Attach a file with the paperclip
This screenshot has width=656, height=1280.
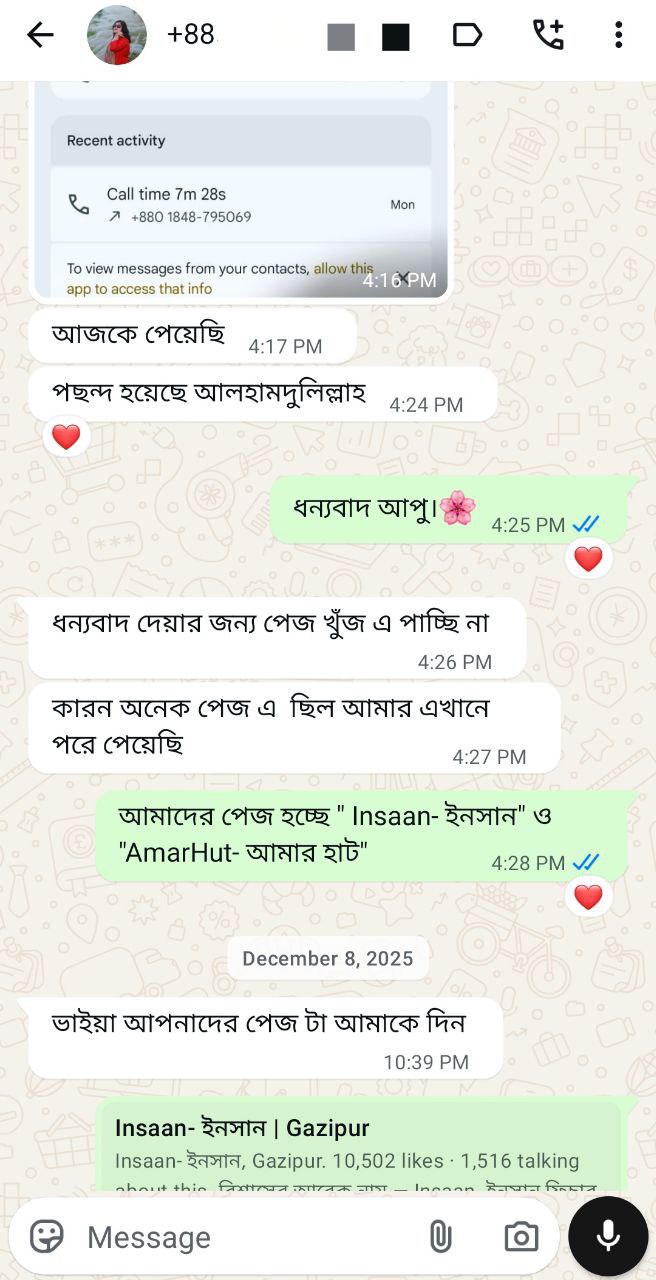pyautogui.click(x=440, y=1237)
